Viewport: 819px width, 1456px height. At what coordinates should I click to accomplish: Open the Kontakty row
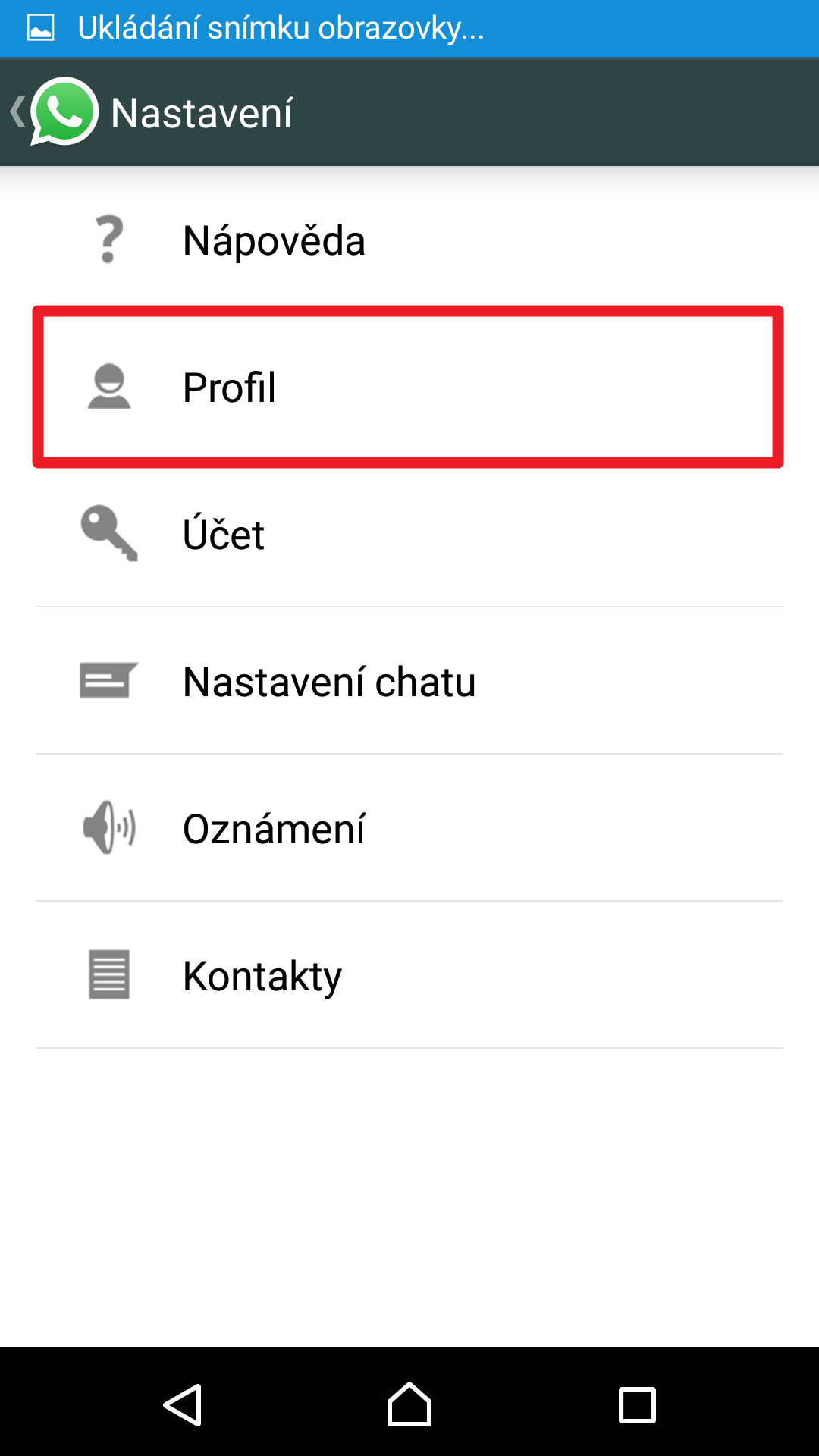pyautogui.click(x=409, y=975)
